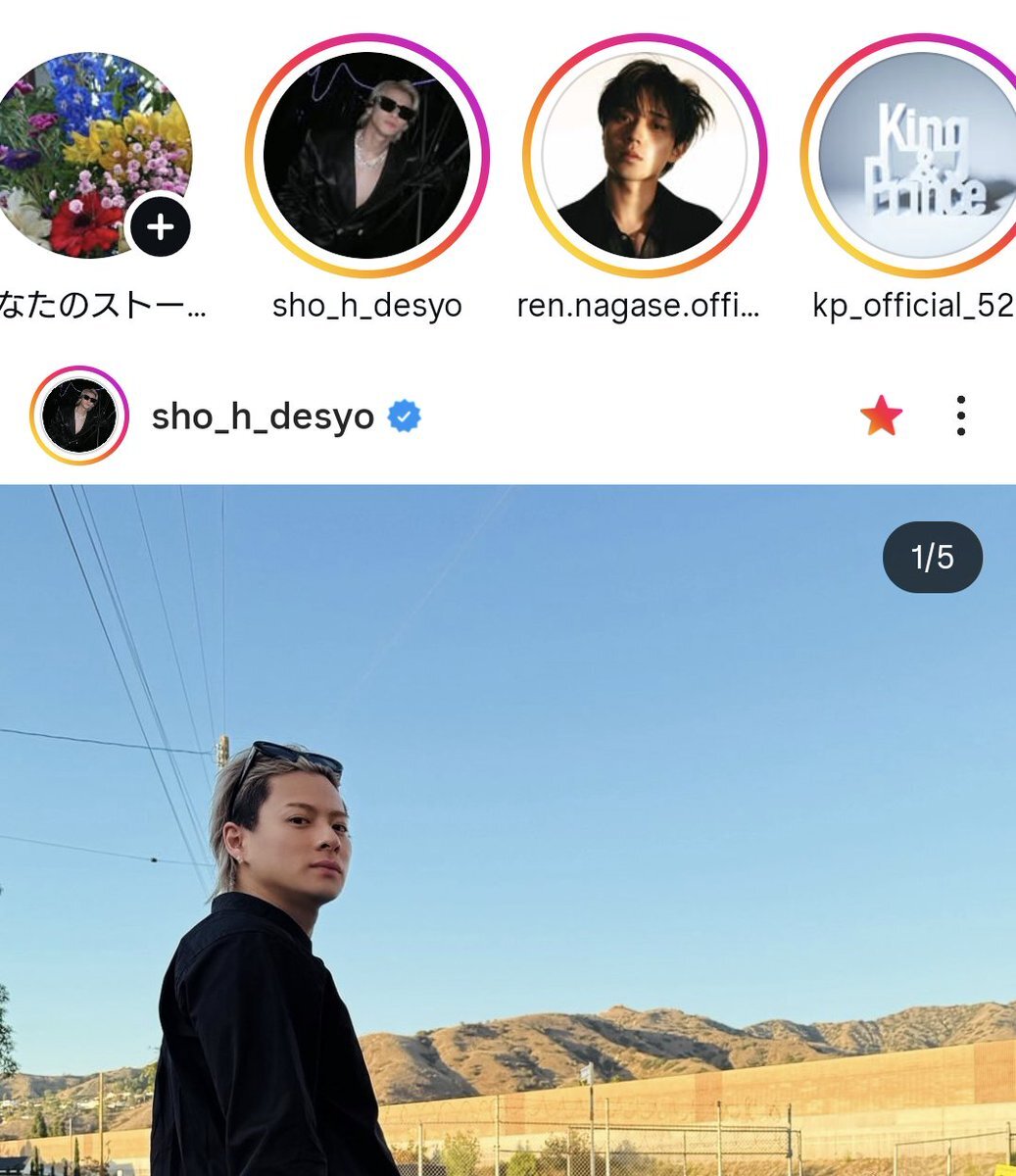
Task: Open sho_h_desyo profile via the post username
Action: [263, 416]
